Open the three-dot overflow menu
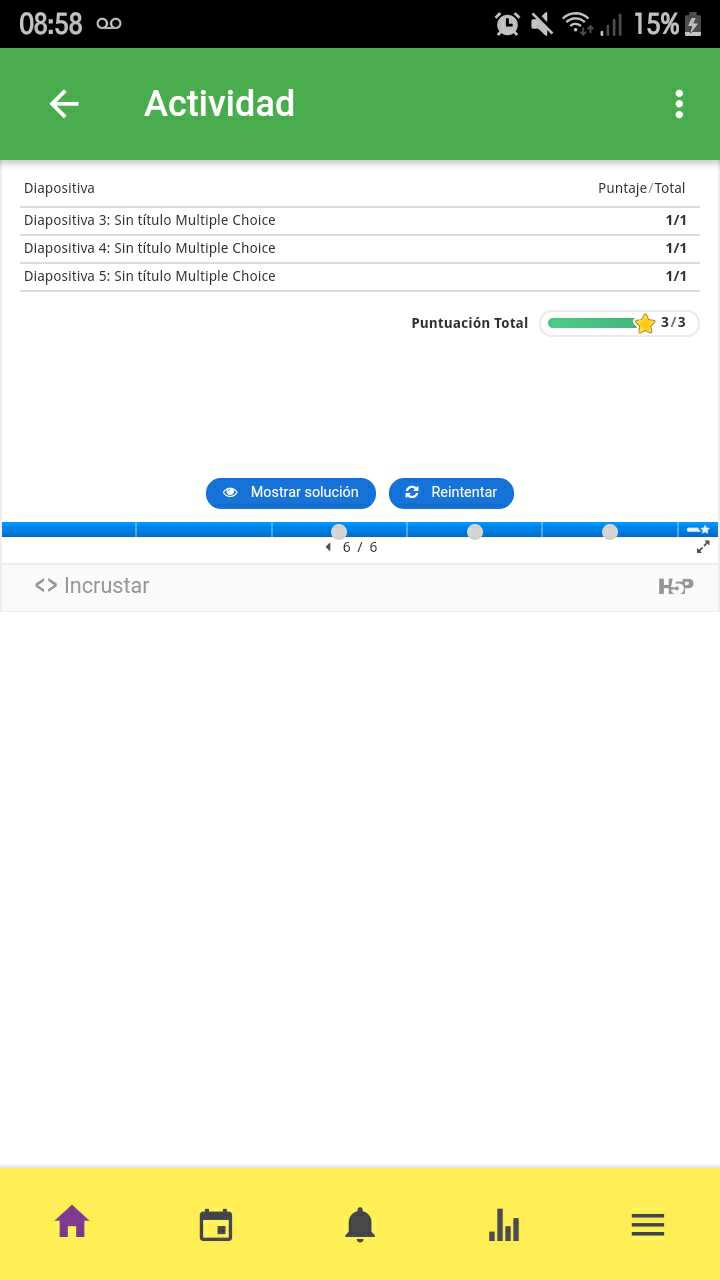Image resolution: width=720 pixels, height=1280 pixels. click(679, 104)
